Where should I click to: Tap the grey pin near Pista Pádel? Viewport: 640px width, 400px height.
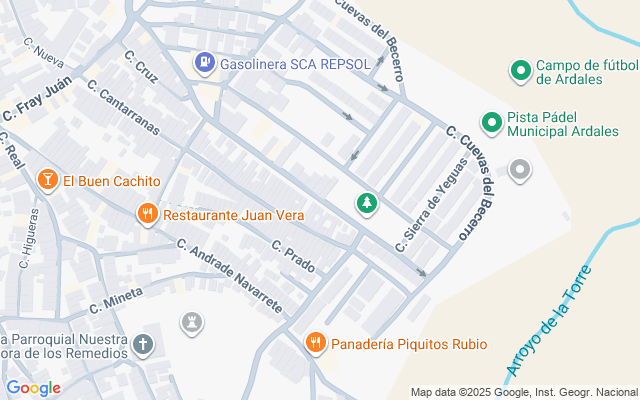(x=520, y=170)
